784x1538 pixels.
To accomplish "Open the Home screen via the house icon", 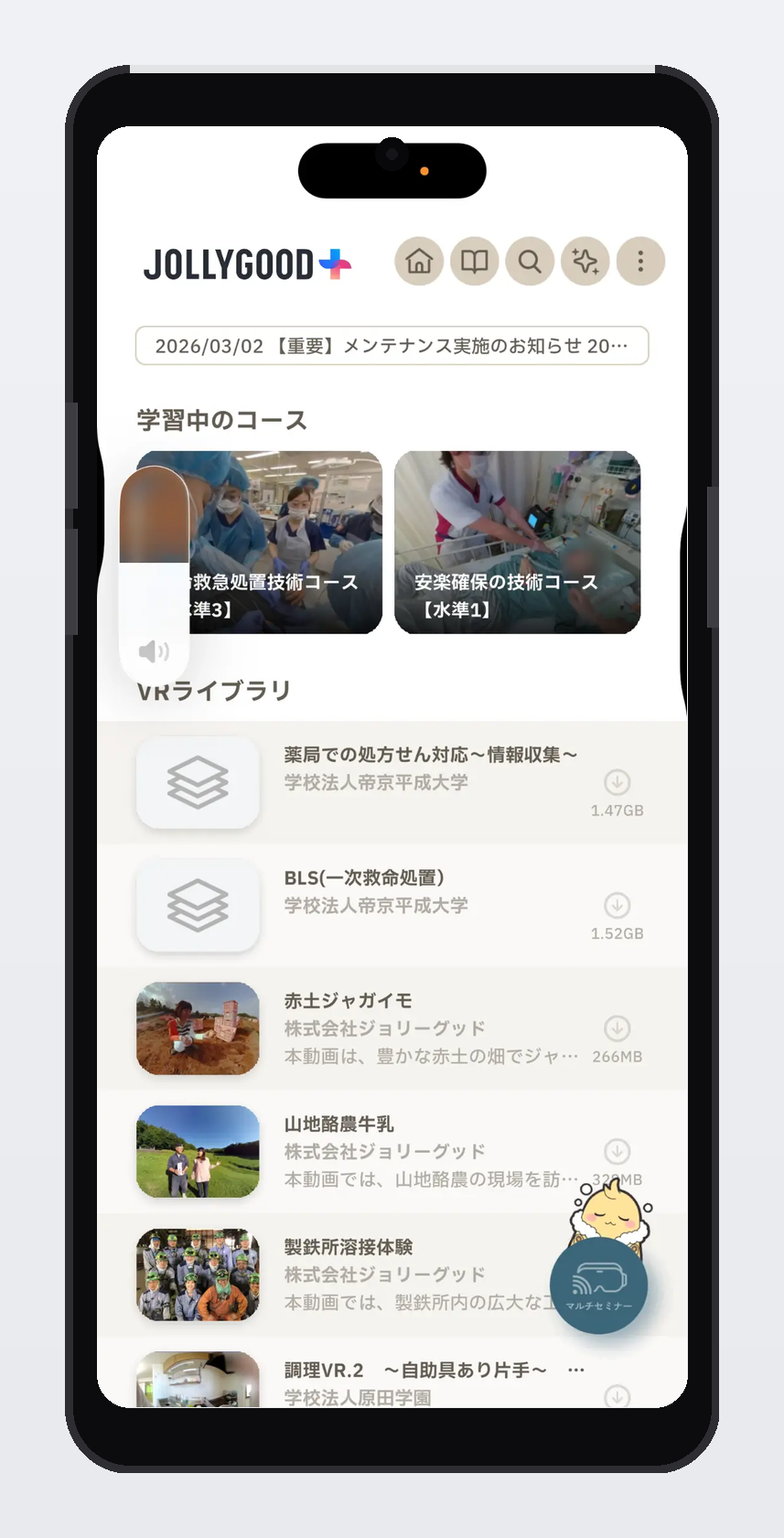I will coord(419,261).
